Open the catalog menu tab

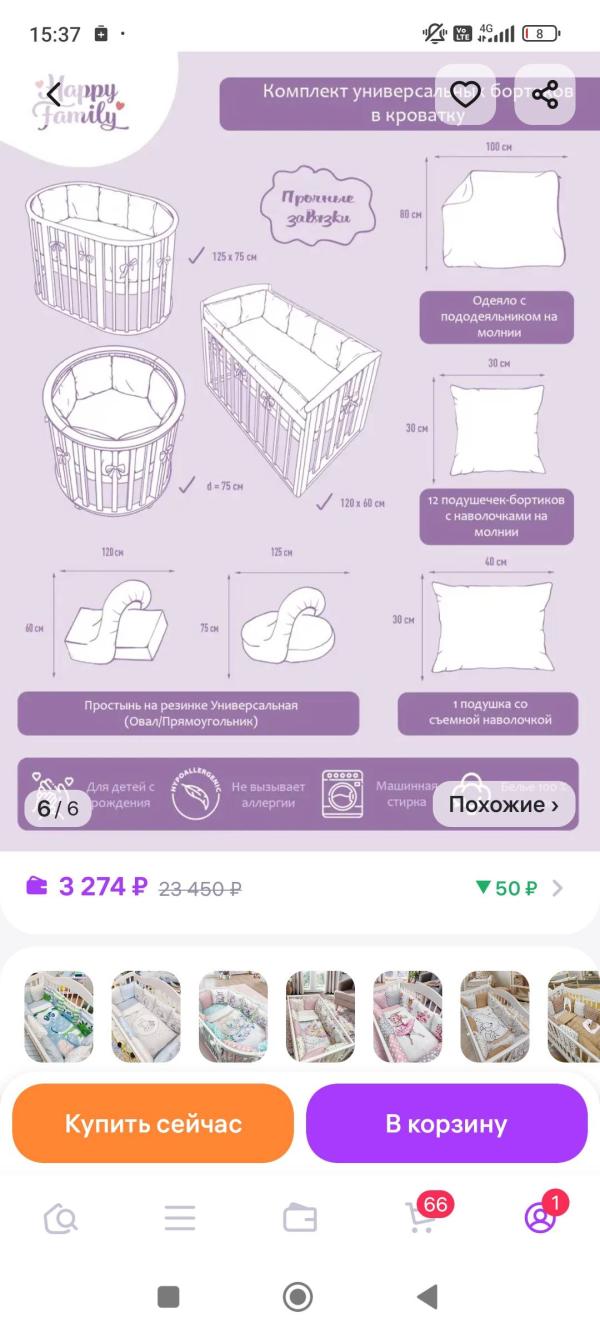[x=180, y=1218]
